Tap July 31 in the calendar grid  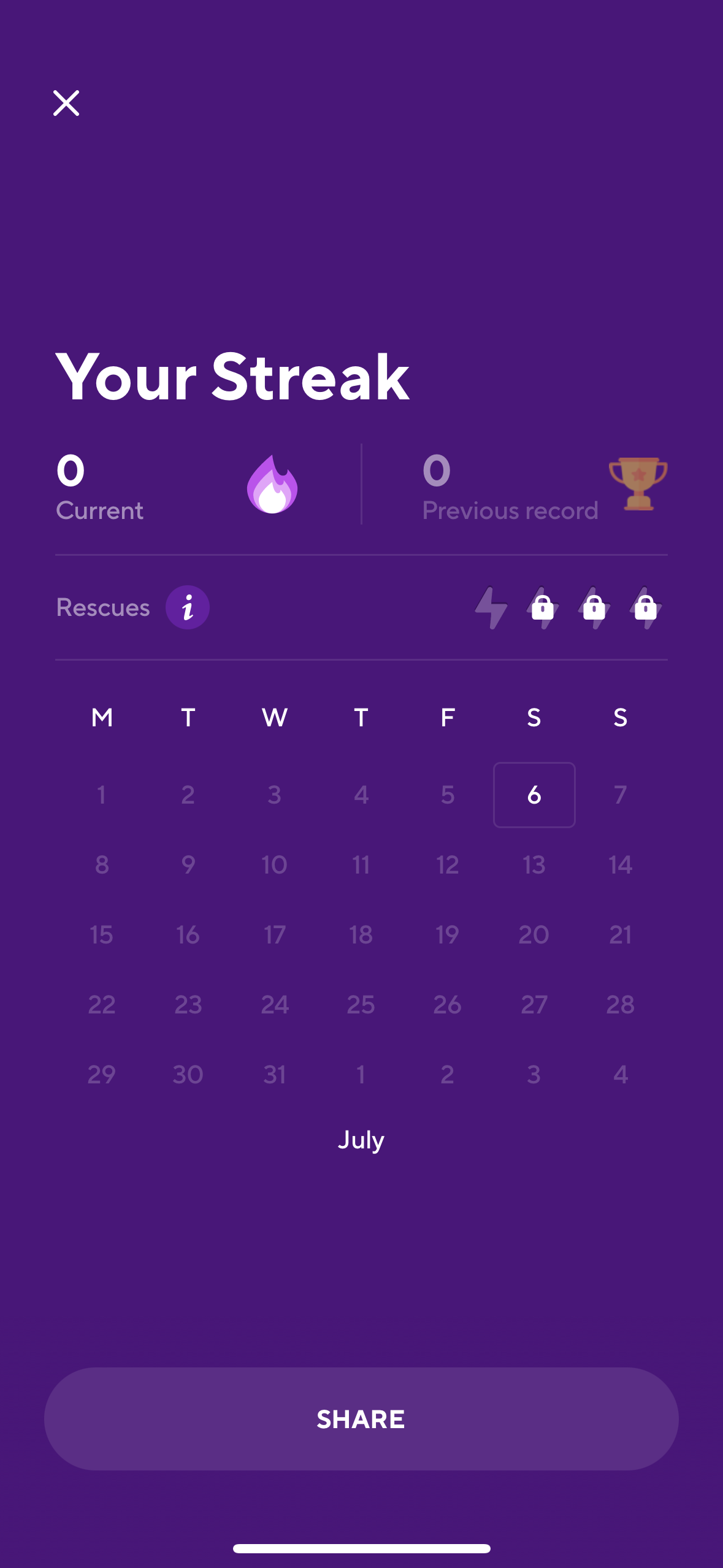274,1074
